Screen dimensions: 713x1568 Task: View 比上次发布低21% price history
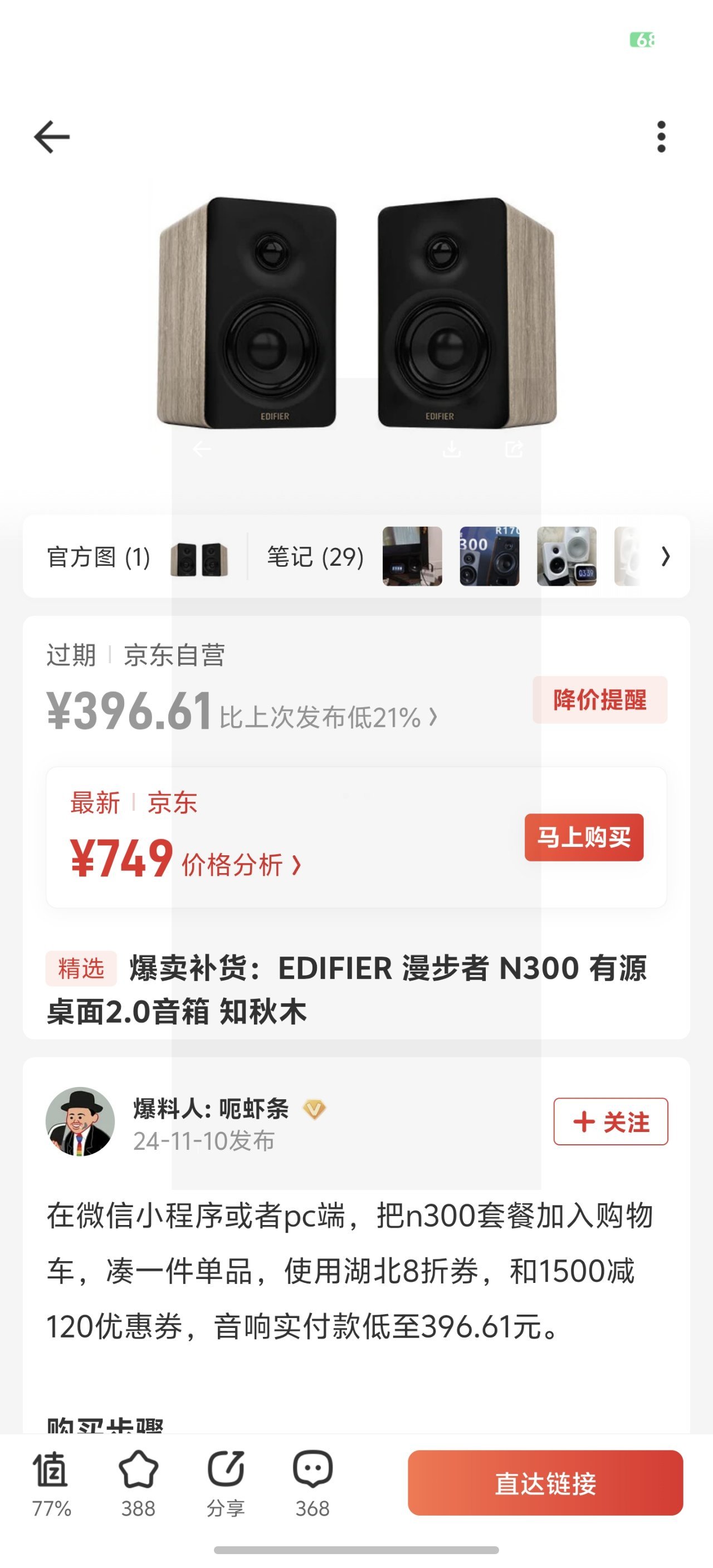[x=328, y=718]
